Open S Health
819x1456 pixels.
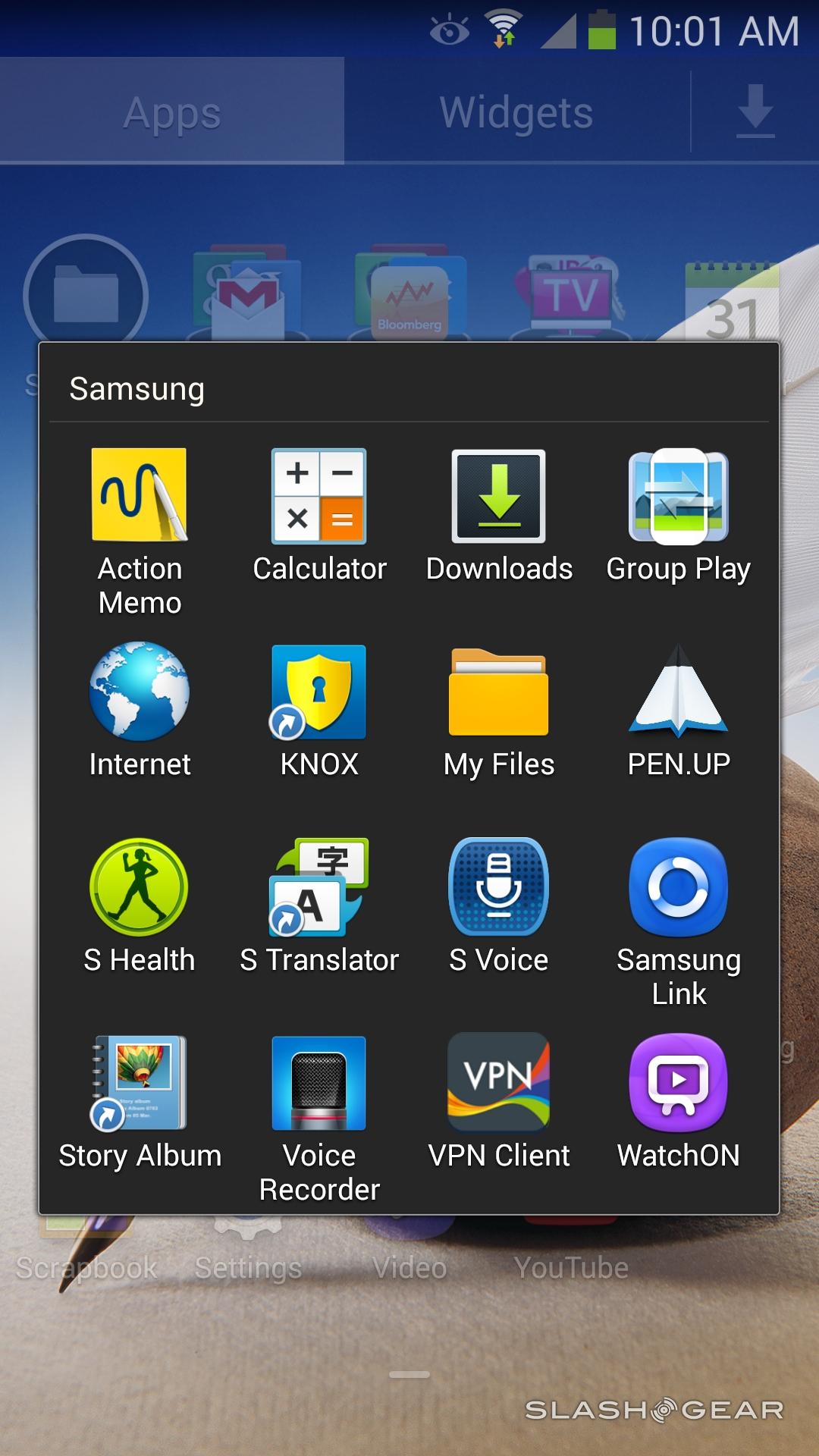(x=140, y=887)
